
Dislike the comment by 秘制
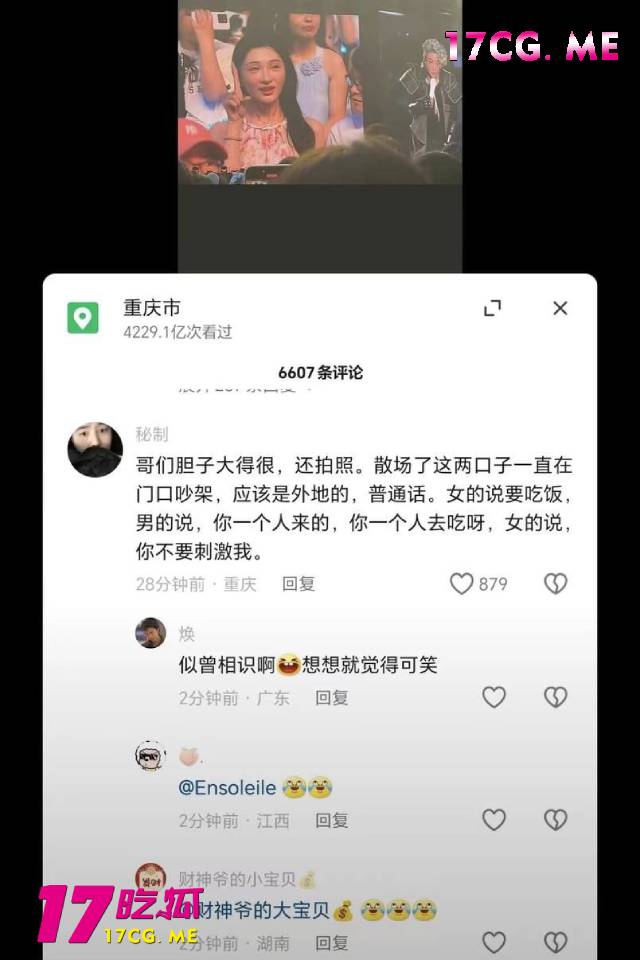click(x=555, y=584)
